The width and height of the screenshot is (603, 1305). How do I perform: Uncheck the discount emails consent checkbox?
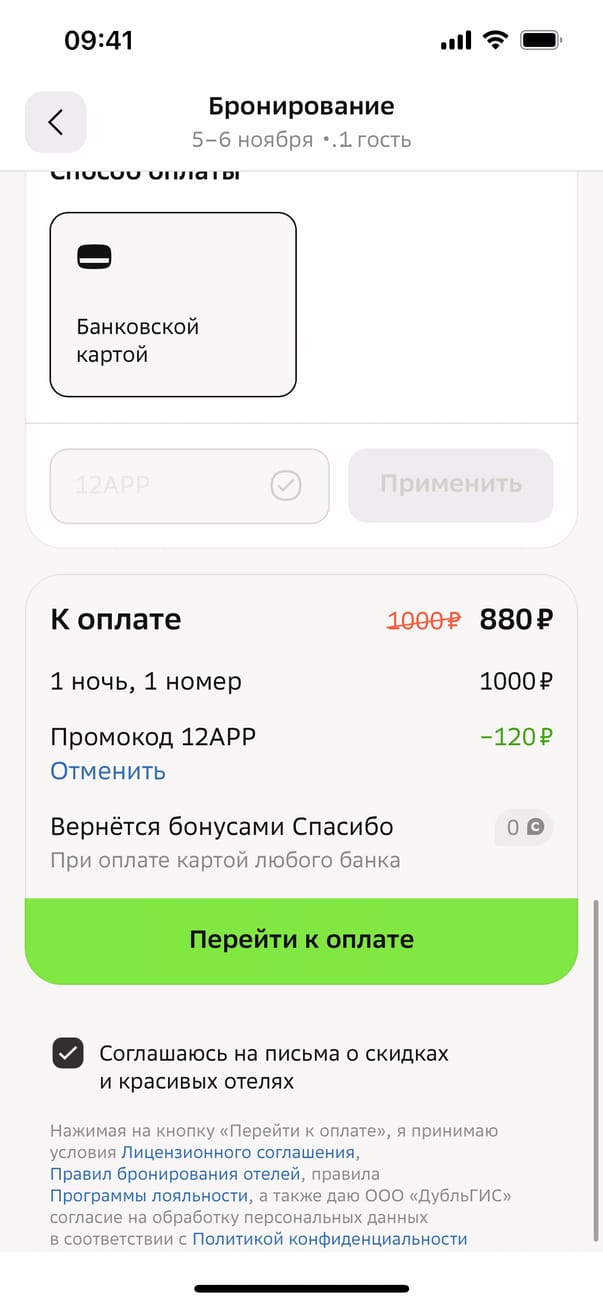pyautogui.click(x=68, y=1054)
